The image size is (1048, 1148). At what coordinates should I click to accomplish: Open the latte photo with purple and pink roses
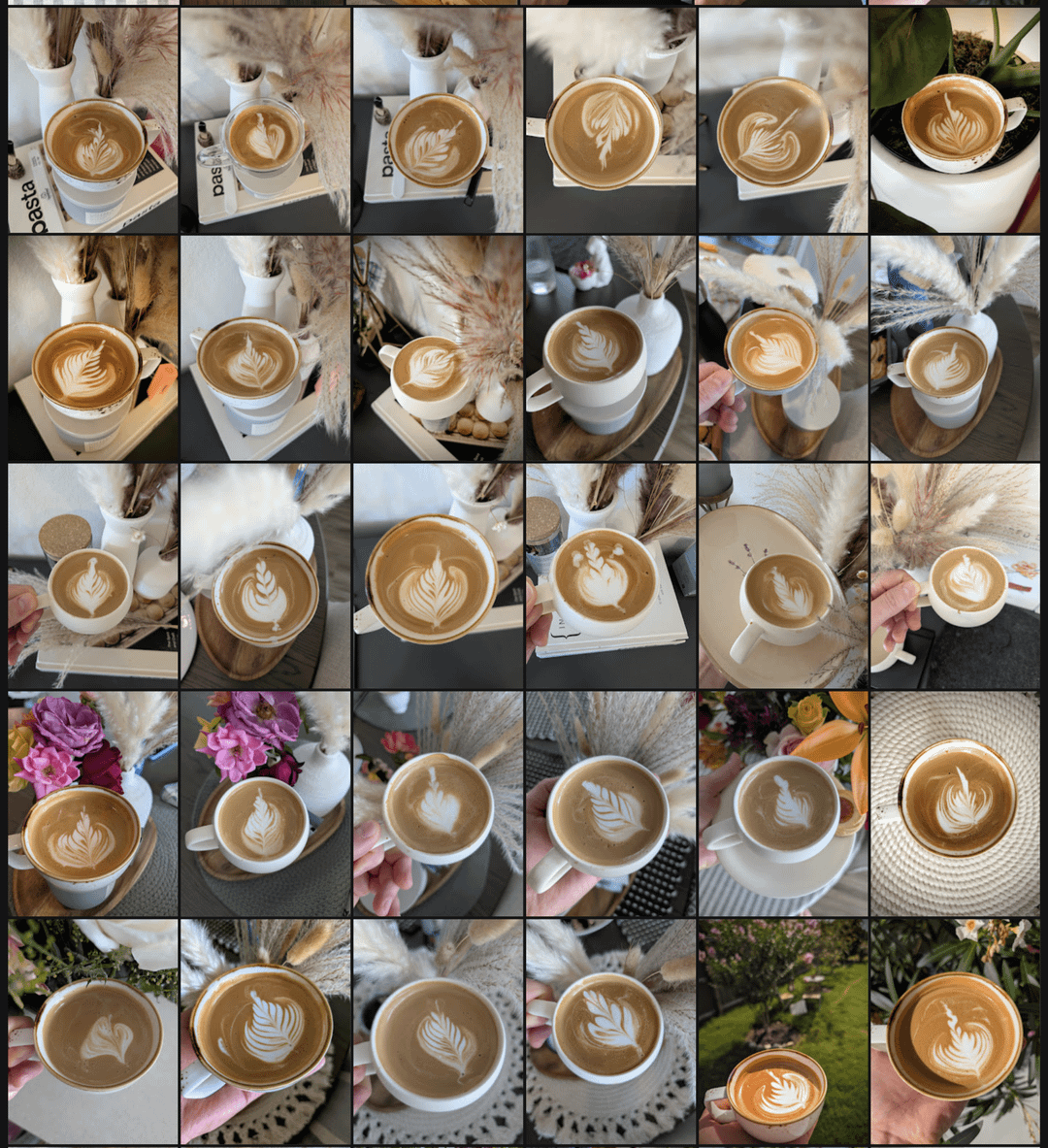click(x=93, y=804)
